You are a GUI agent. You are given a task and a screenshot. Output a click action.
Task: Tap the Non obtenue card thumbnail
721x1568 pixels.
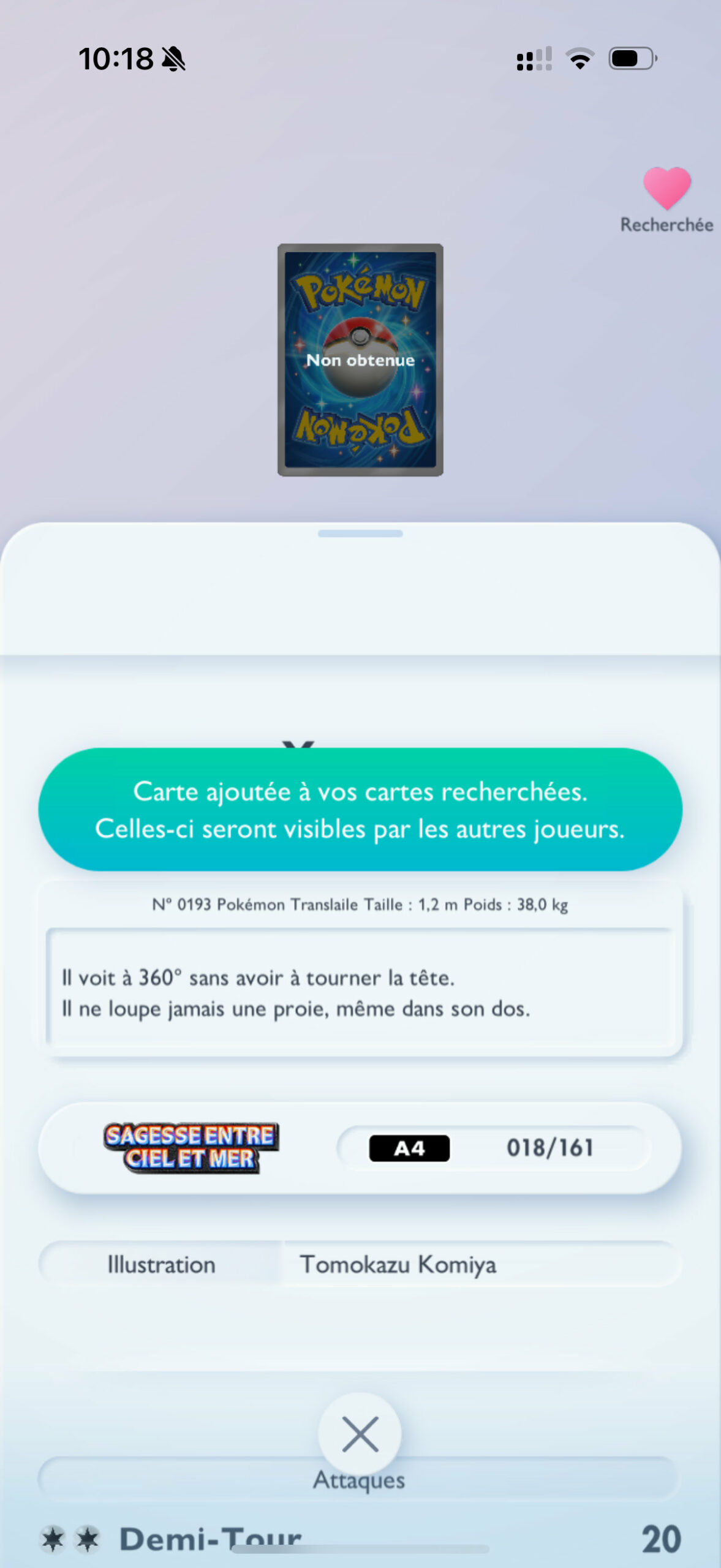pyautogui.click(x=360, y=360)
